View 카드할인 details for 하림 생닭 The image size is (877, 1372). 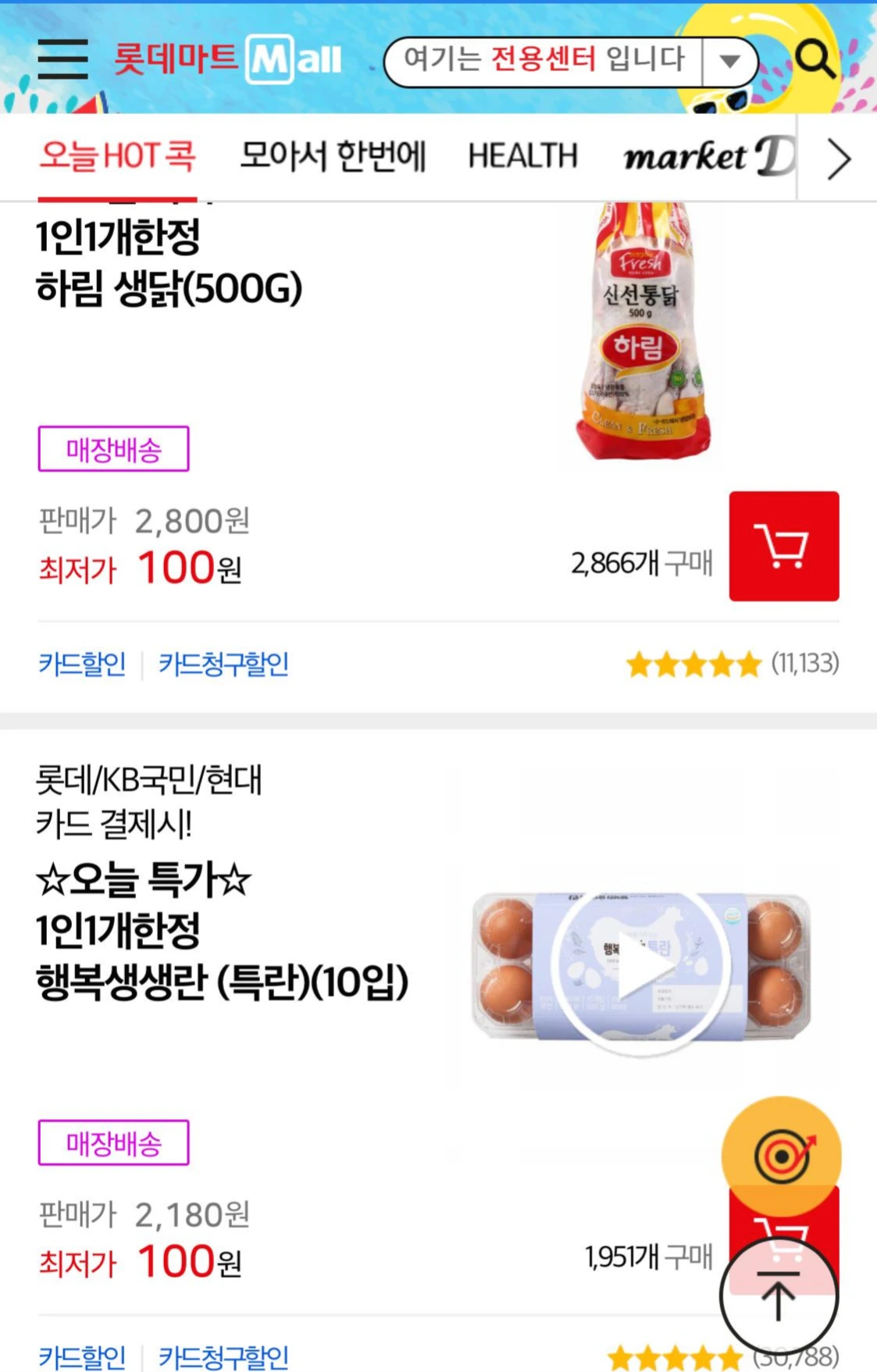[82, 664]
